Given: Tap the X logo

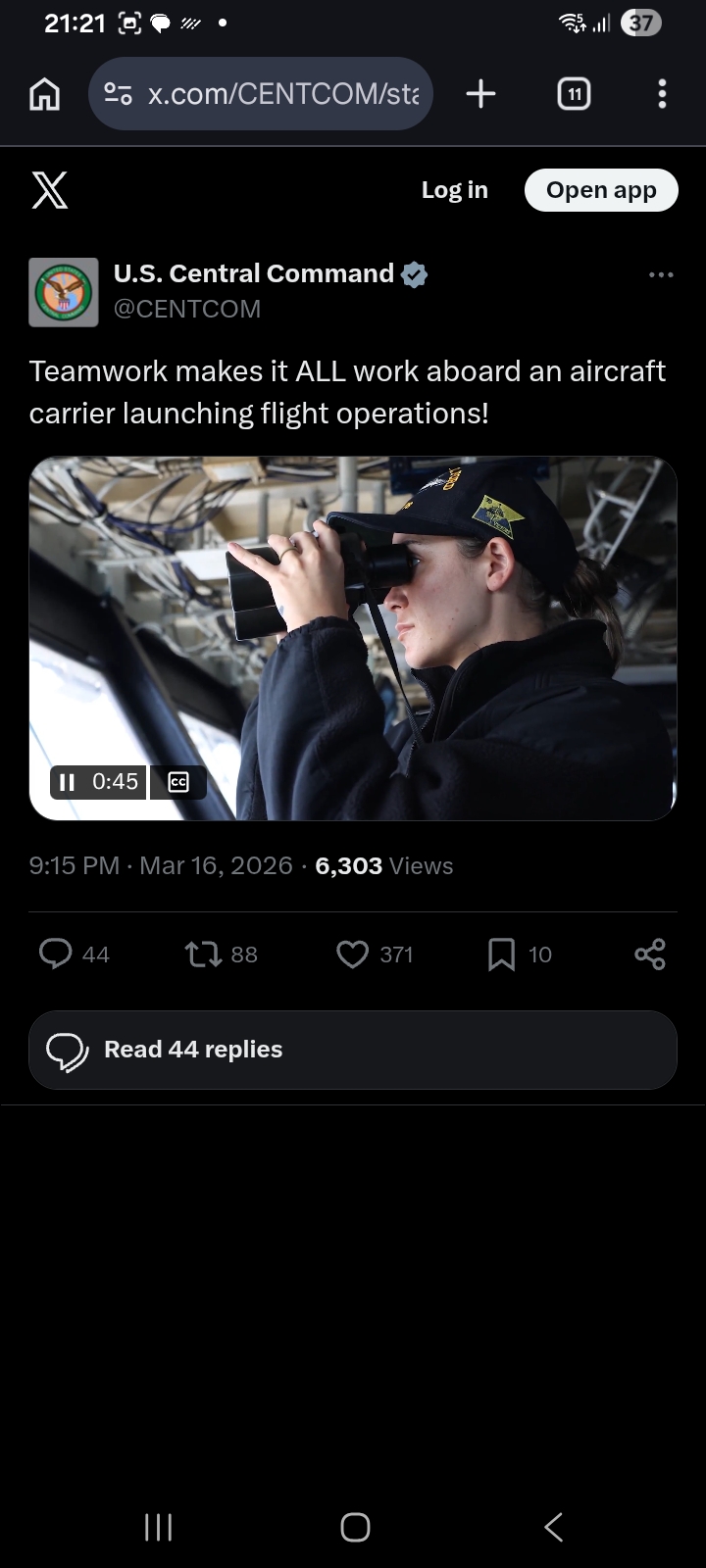Looking at the screenshot, I should [50, 190].
